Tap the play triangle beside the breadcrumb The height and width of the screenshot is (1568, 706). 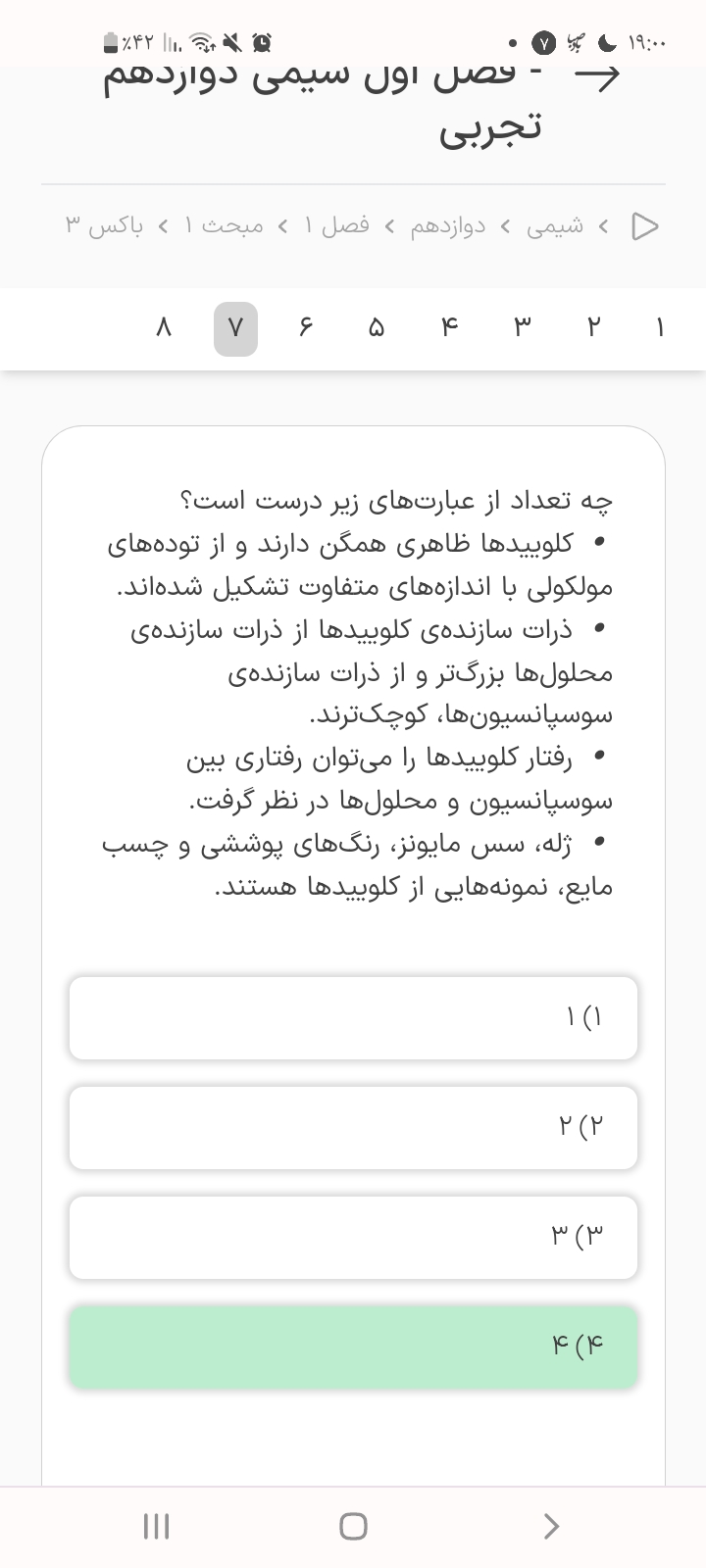(x=644, y=226)
